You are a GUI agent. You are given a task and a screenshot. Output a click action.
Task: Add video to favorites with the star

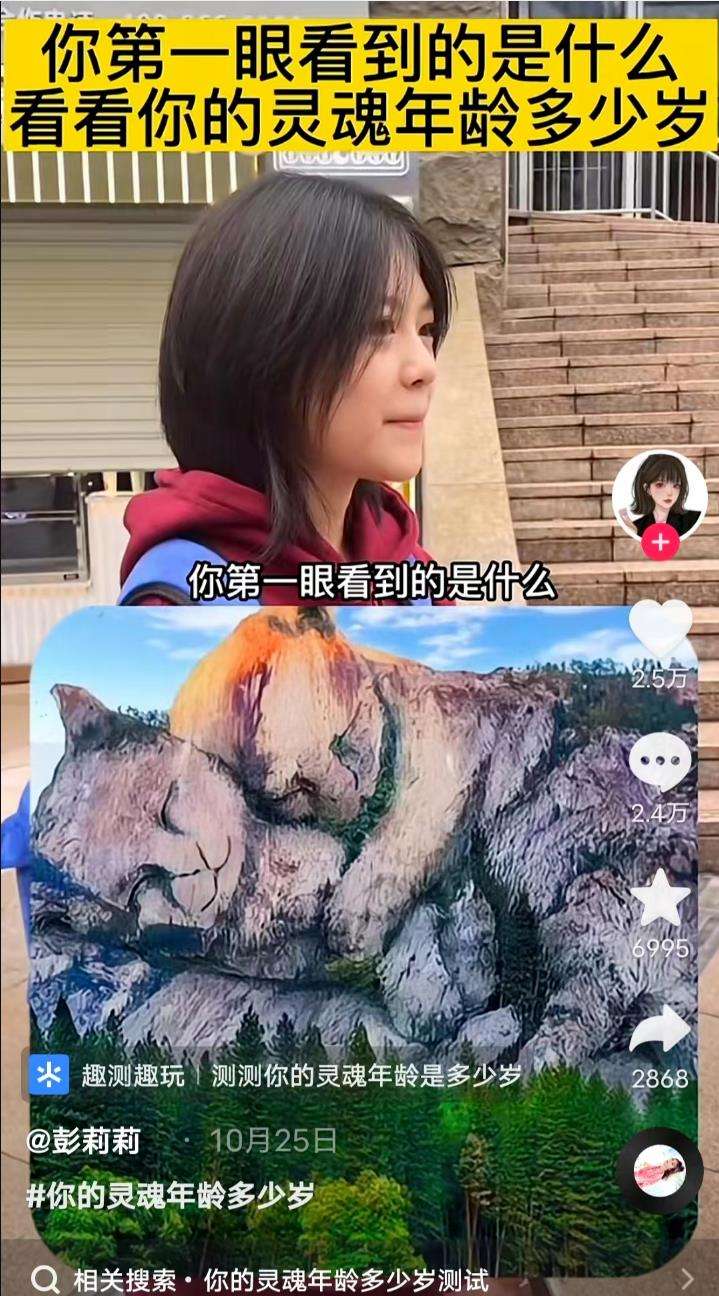[x=660, y=898]
